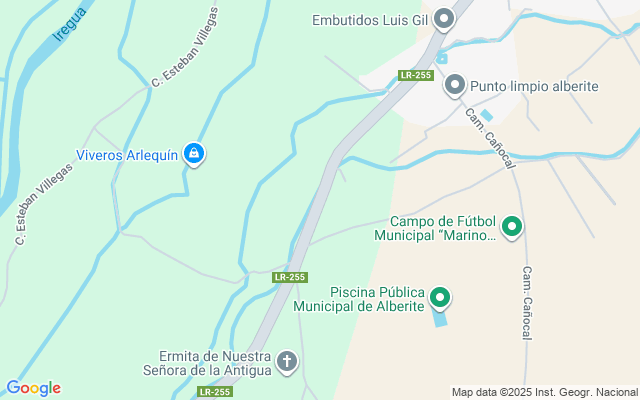This screenshot has height=400, width=640.
Task: Open the Viveros Arlequín shop marker
Action: coord(195,154)
